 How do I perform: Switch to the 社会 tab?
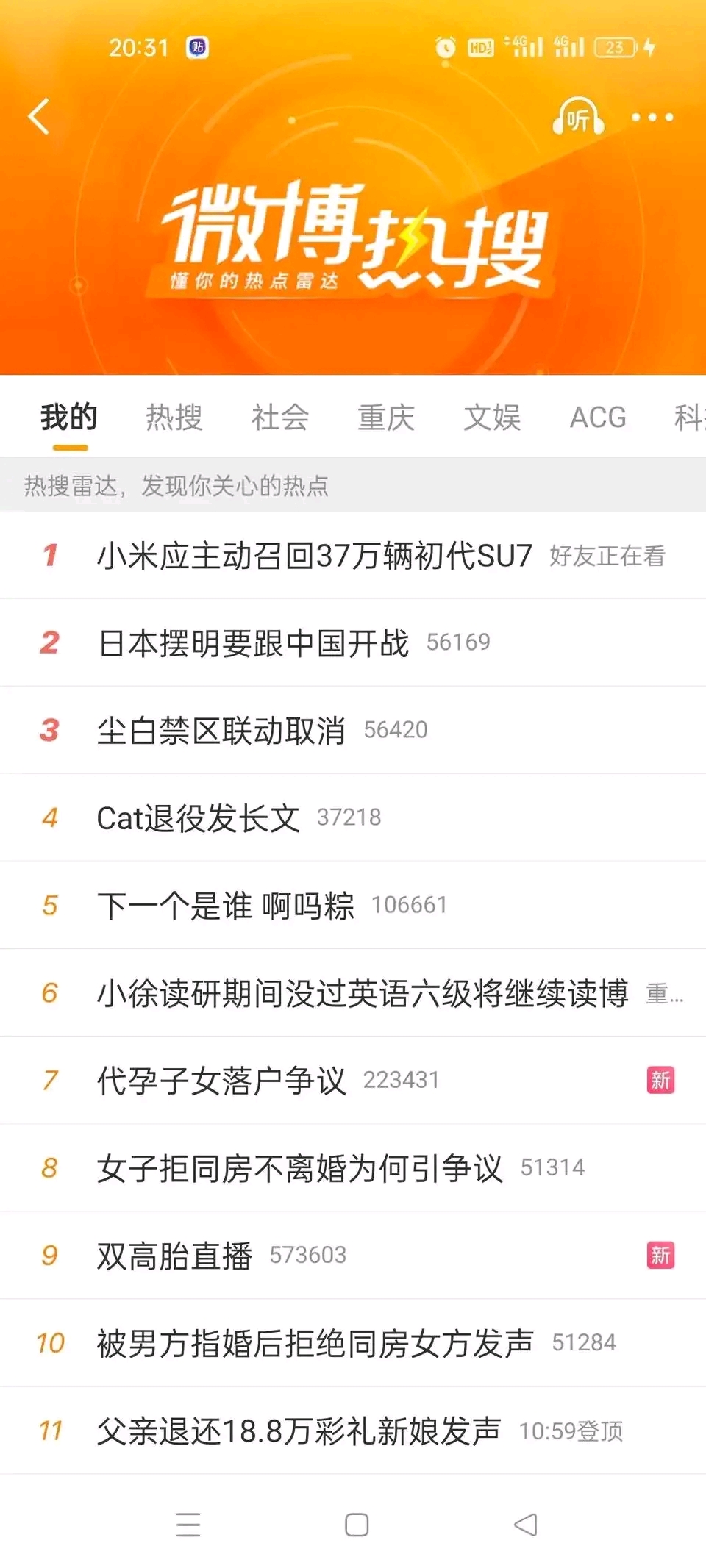tap(280, 417)
